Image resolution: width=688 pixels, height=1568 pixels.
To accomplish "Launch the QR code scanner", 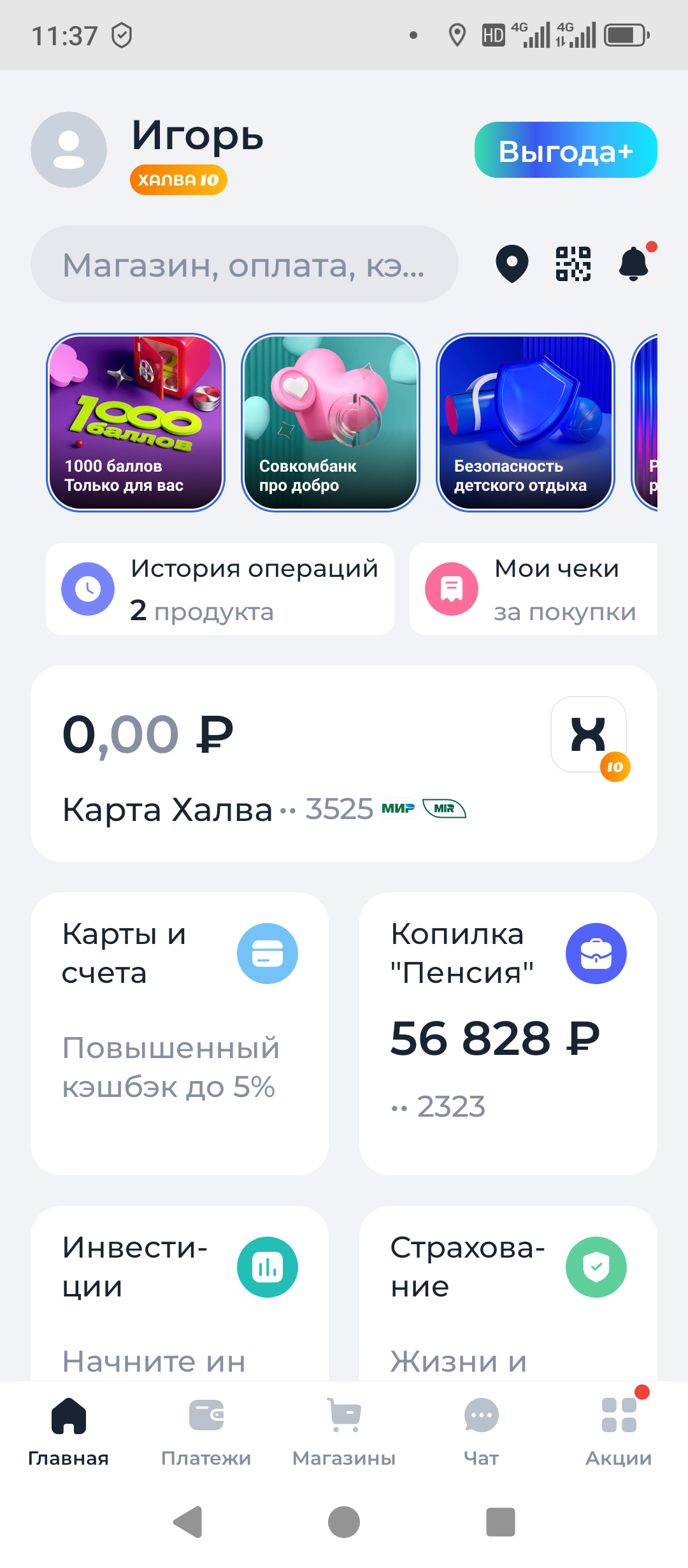I will [x=573, y=263].
